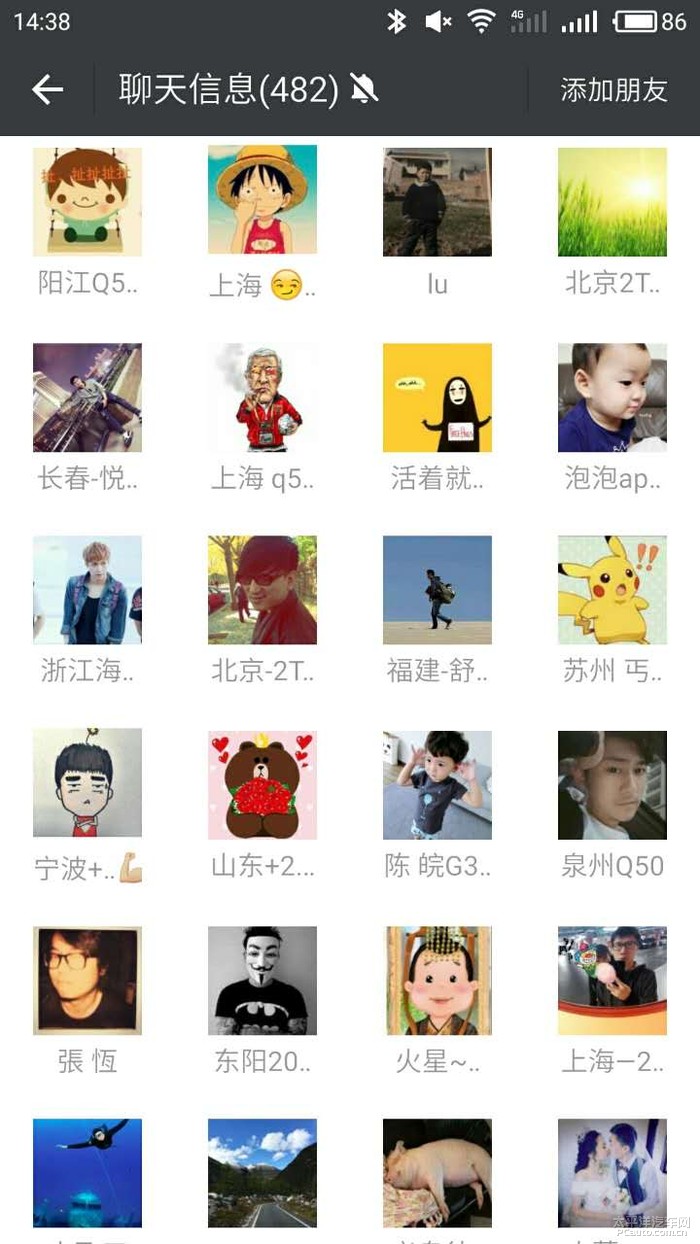Select masked avatar member 东阳20..

tap(262, 980)
